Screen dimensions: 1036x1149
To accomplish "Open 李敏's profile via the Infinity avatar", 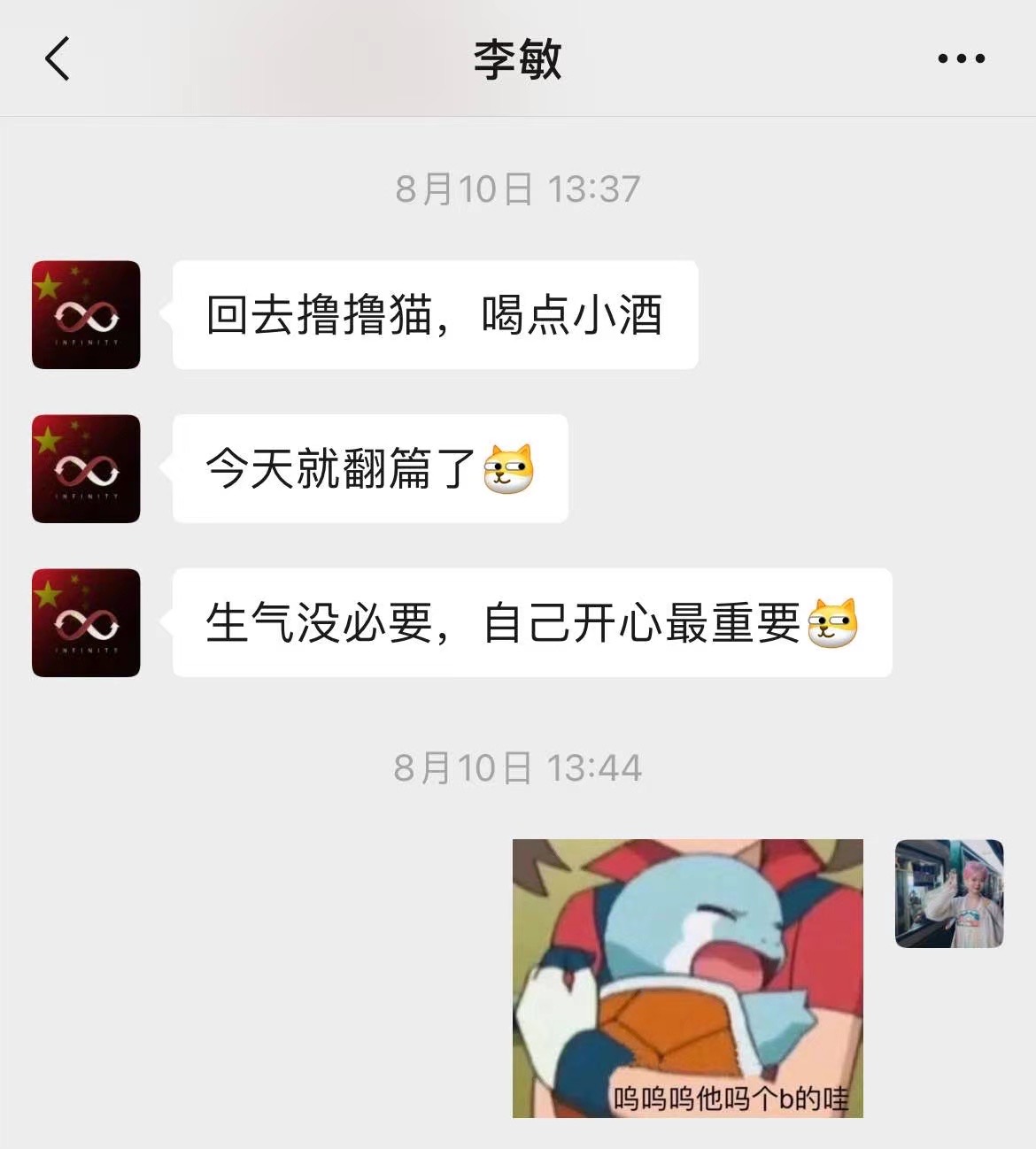I will (85, 313).
